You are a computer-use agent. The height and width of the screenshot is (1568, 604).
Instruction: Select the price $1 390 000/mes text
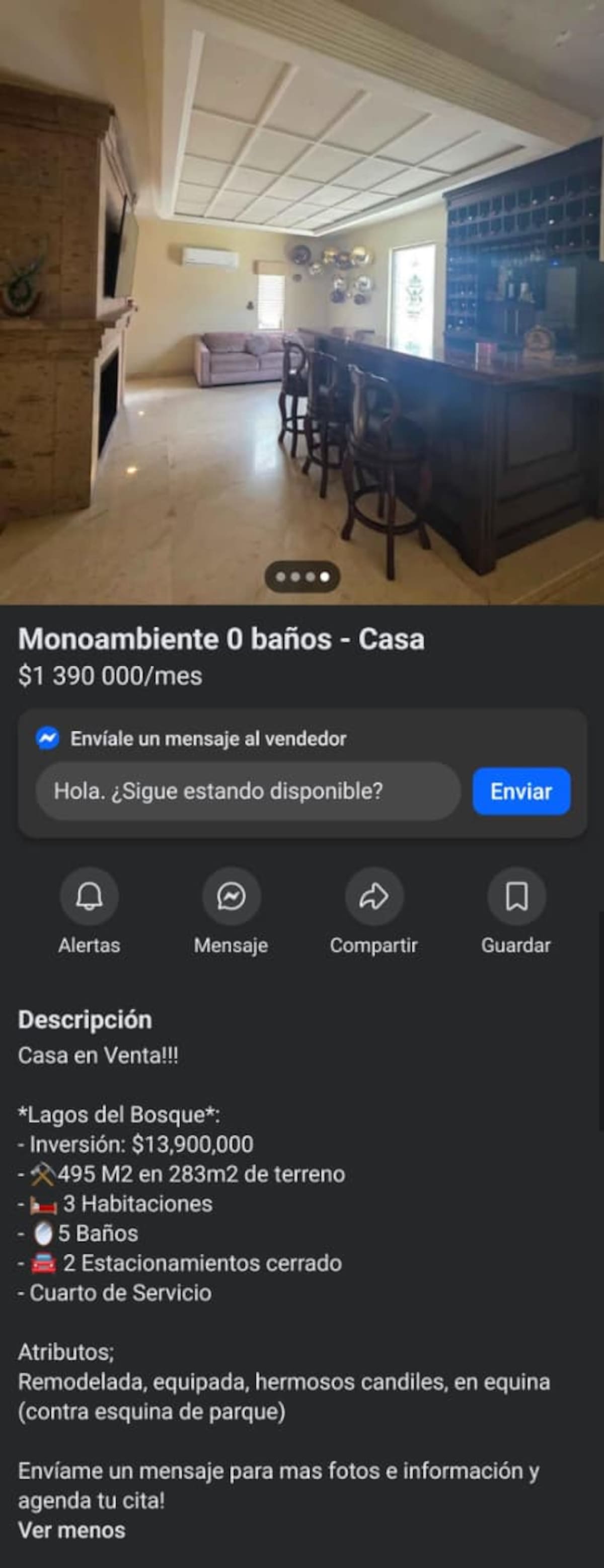(x=111, y=675)
